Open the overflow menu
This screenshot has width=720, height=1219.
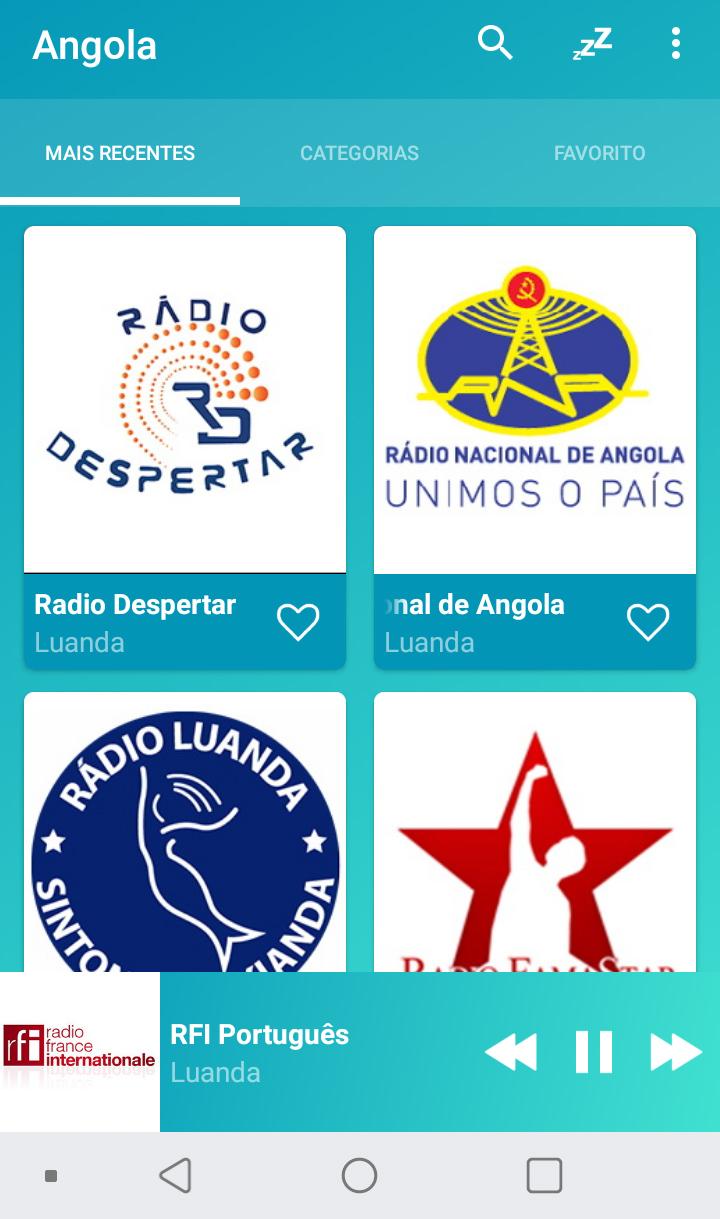point(676,43)
